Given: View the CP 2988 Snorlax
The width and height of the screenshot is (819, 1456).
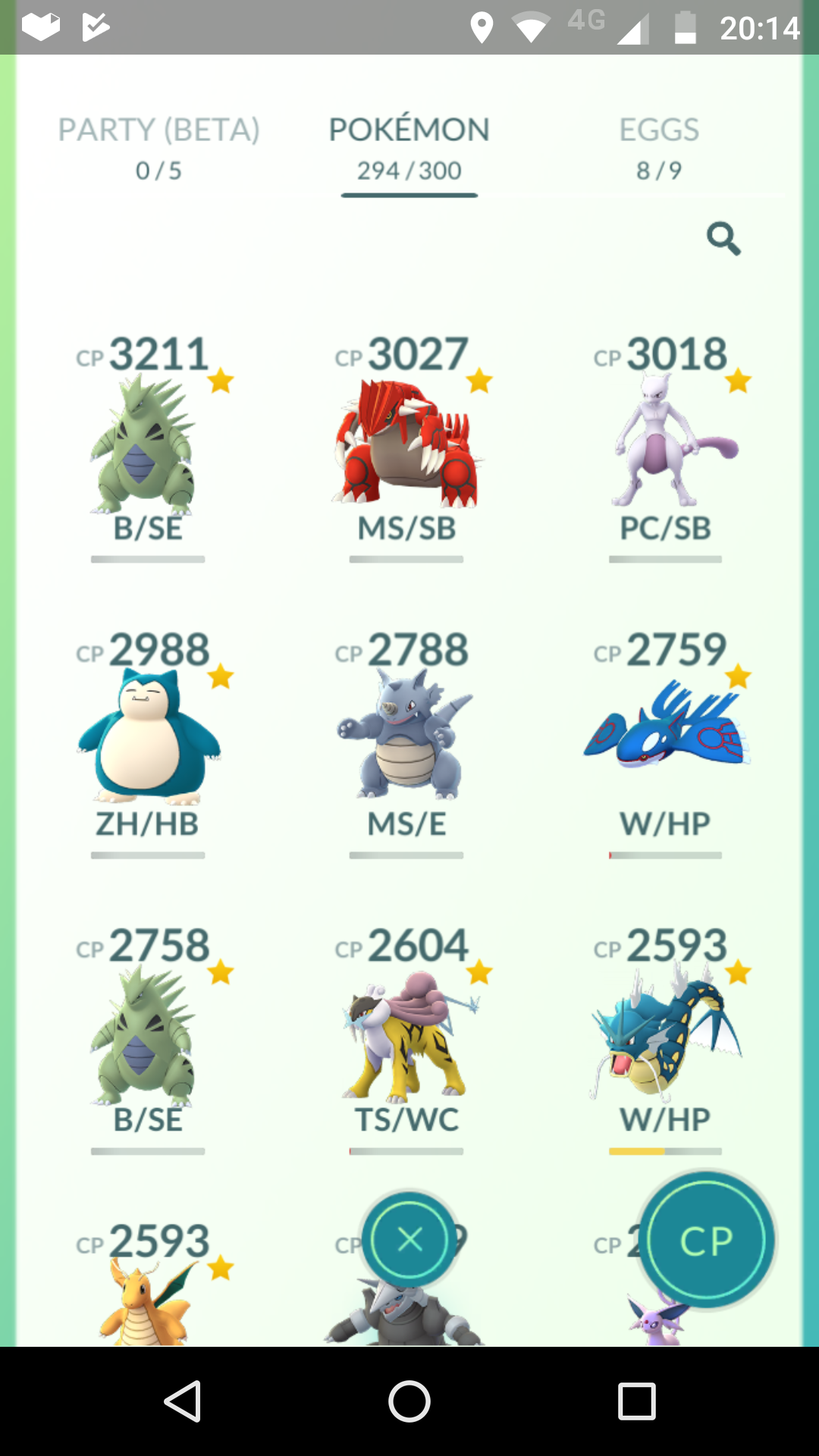Looking at the screenshot, I should (x=148, y=743).
